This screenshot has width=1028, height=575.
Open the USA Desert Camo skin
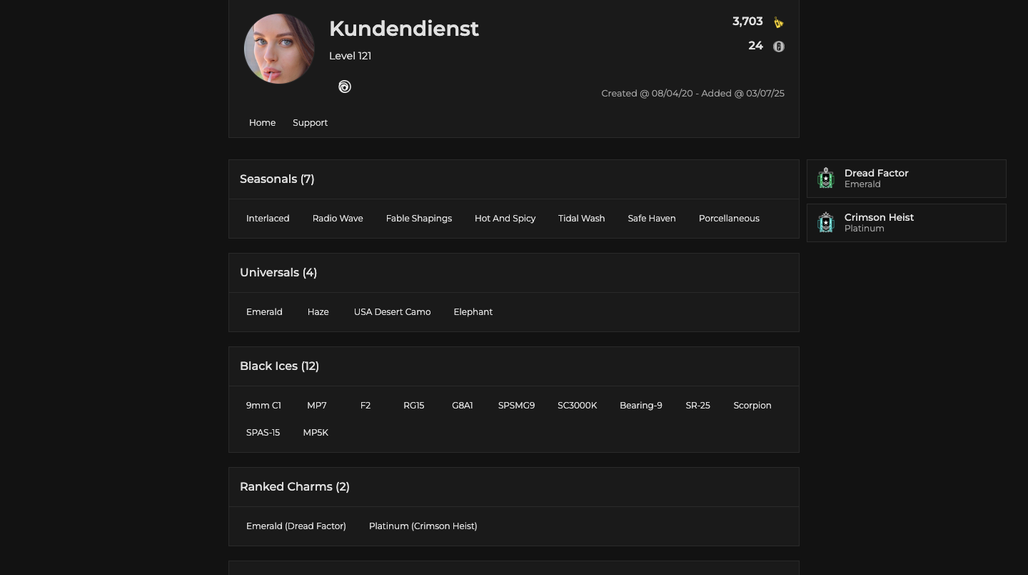pos(392,312)
